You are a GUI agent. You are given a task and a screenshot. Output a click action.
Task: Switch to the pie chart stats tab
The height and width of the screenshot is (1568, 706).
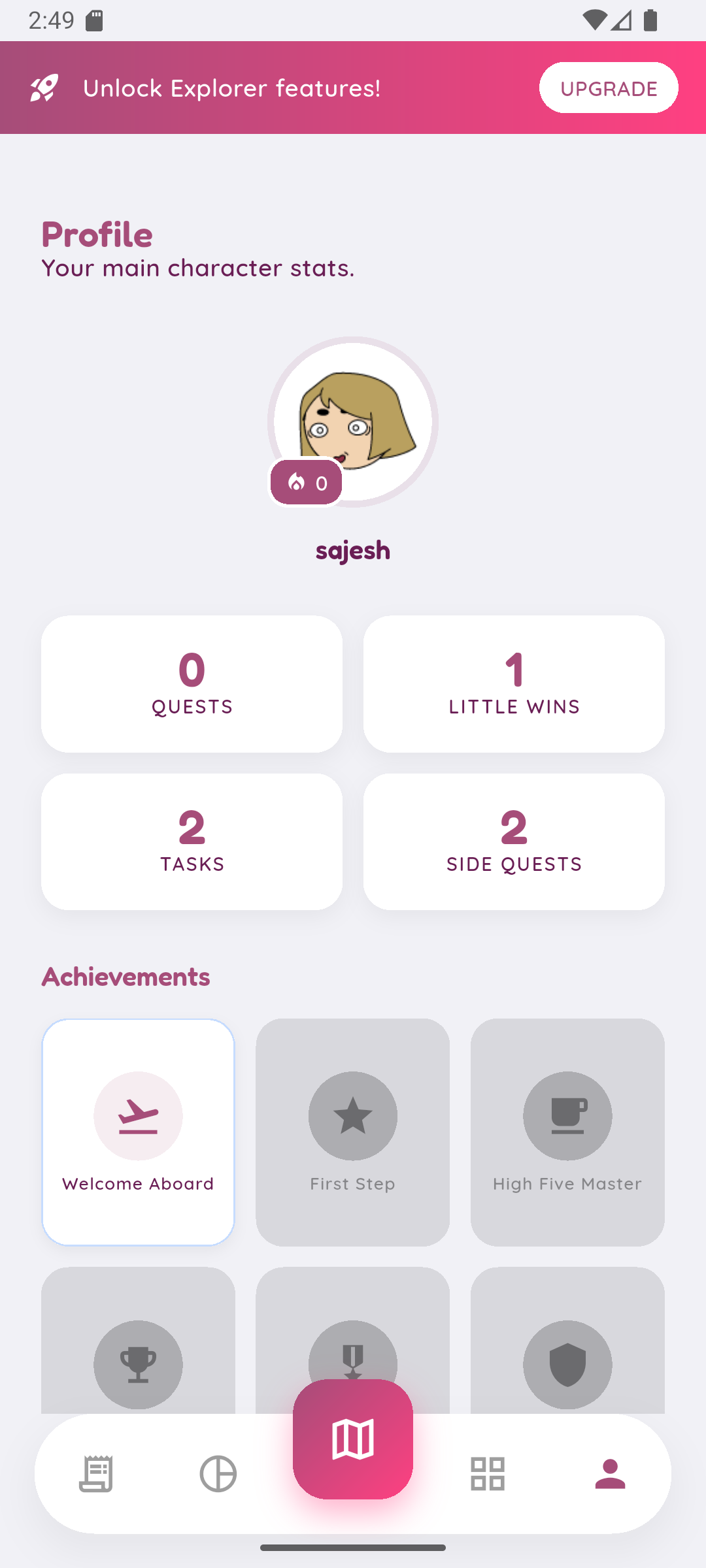point(218,1474)
